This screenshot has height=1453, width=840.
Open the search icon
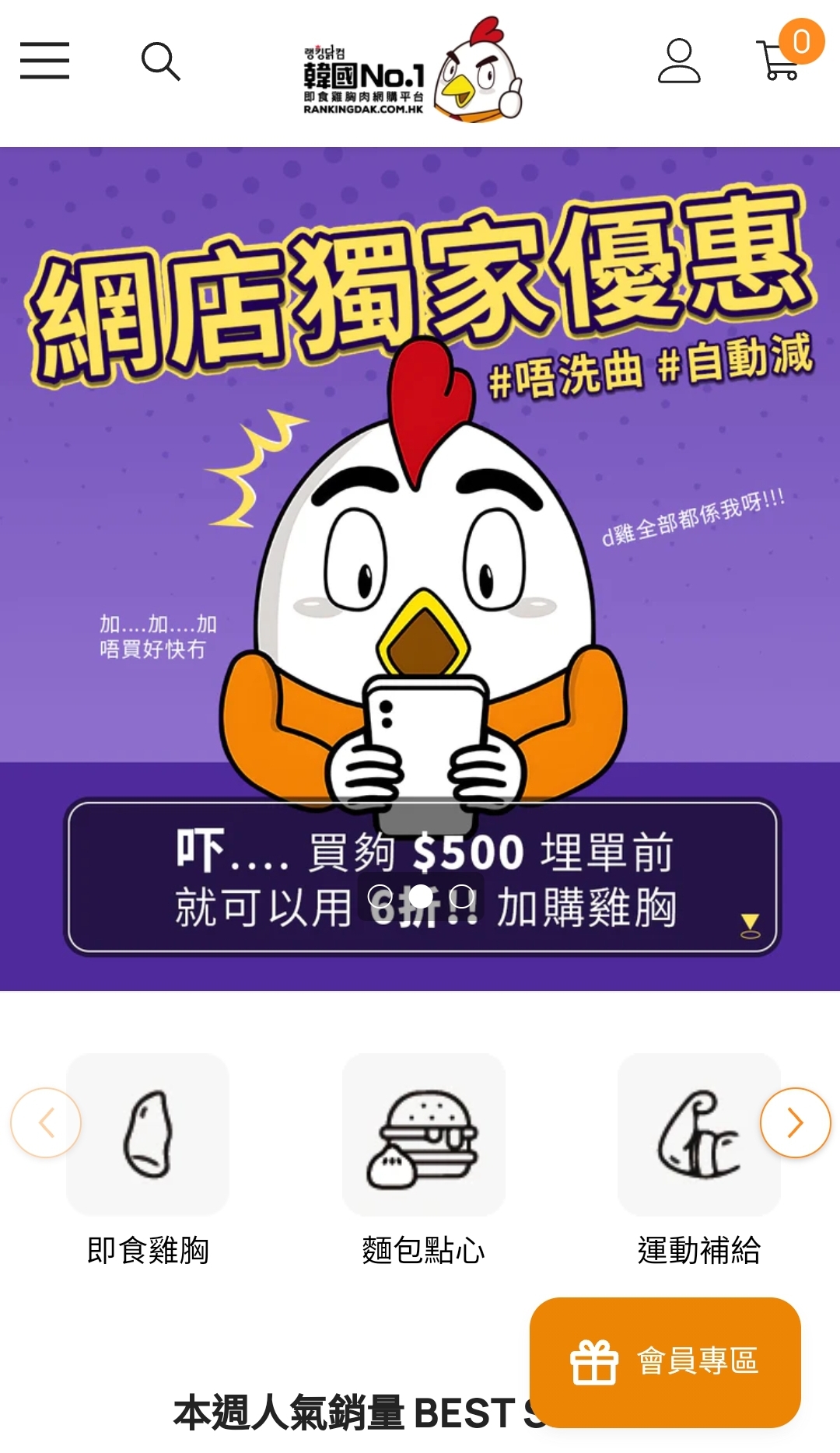(x=160, y=61)
